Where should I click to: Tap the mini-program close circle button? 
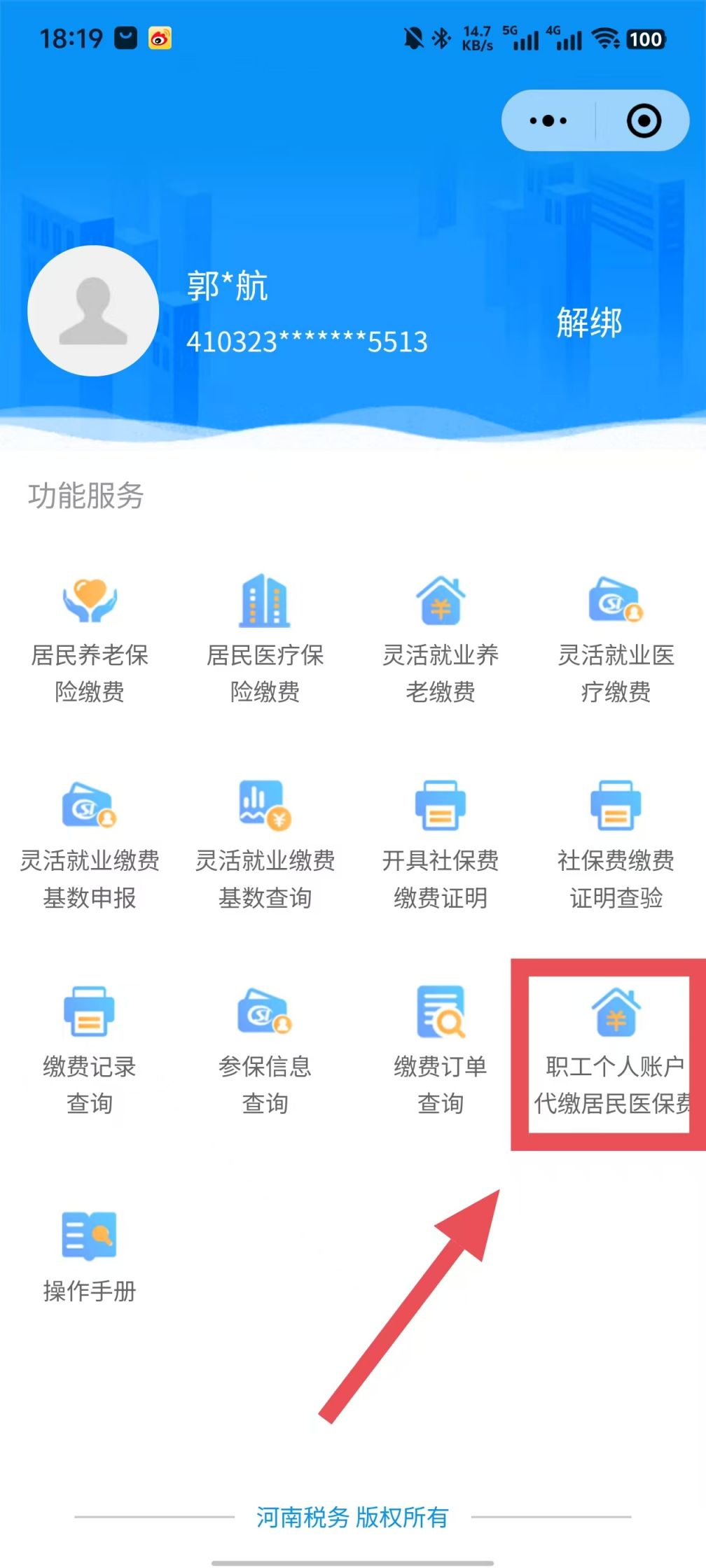click(644, 120)
